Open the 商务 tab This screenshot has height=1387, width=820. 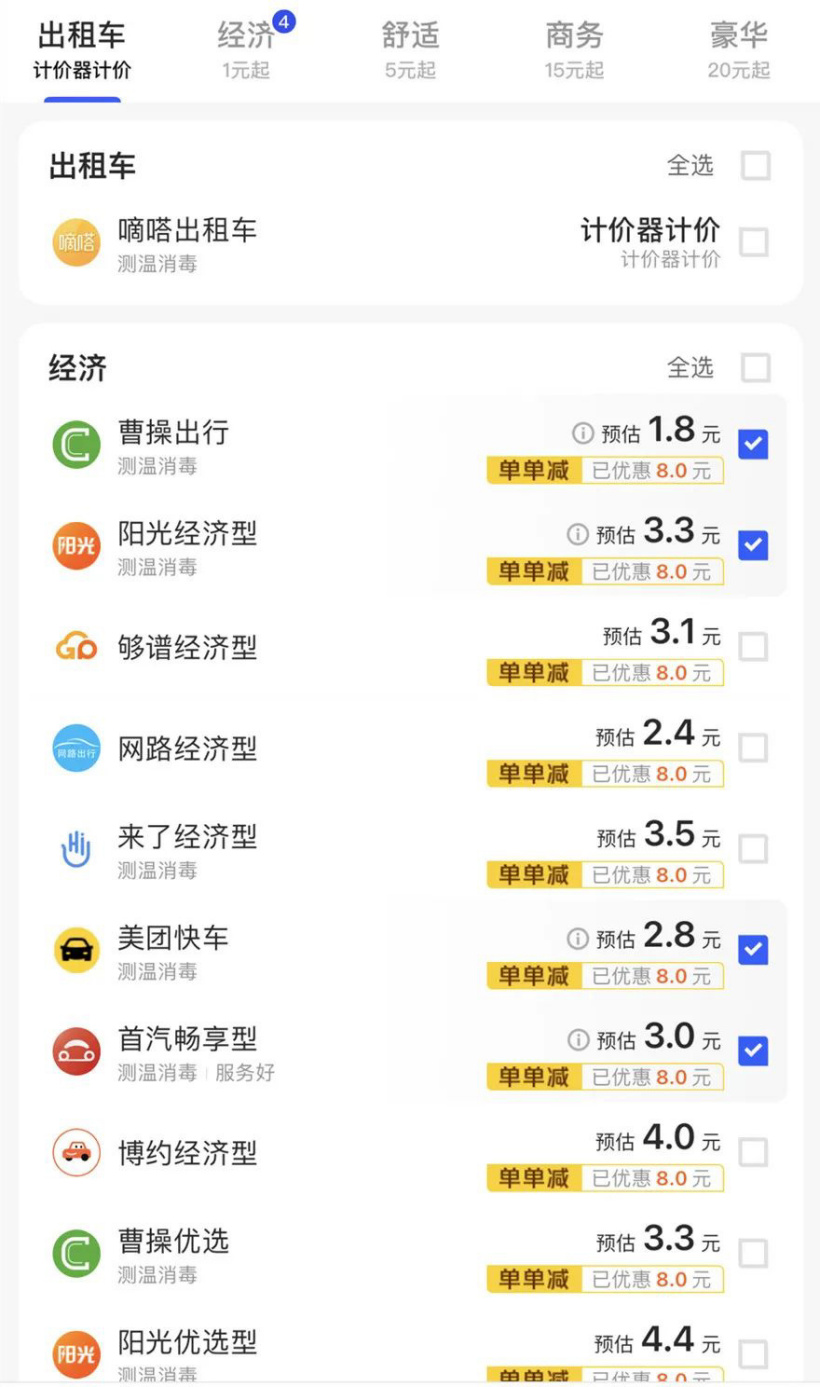574,50
